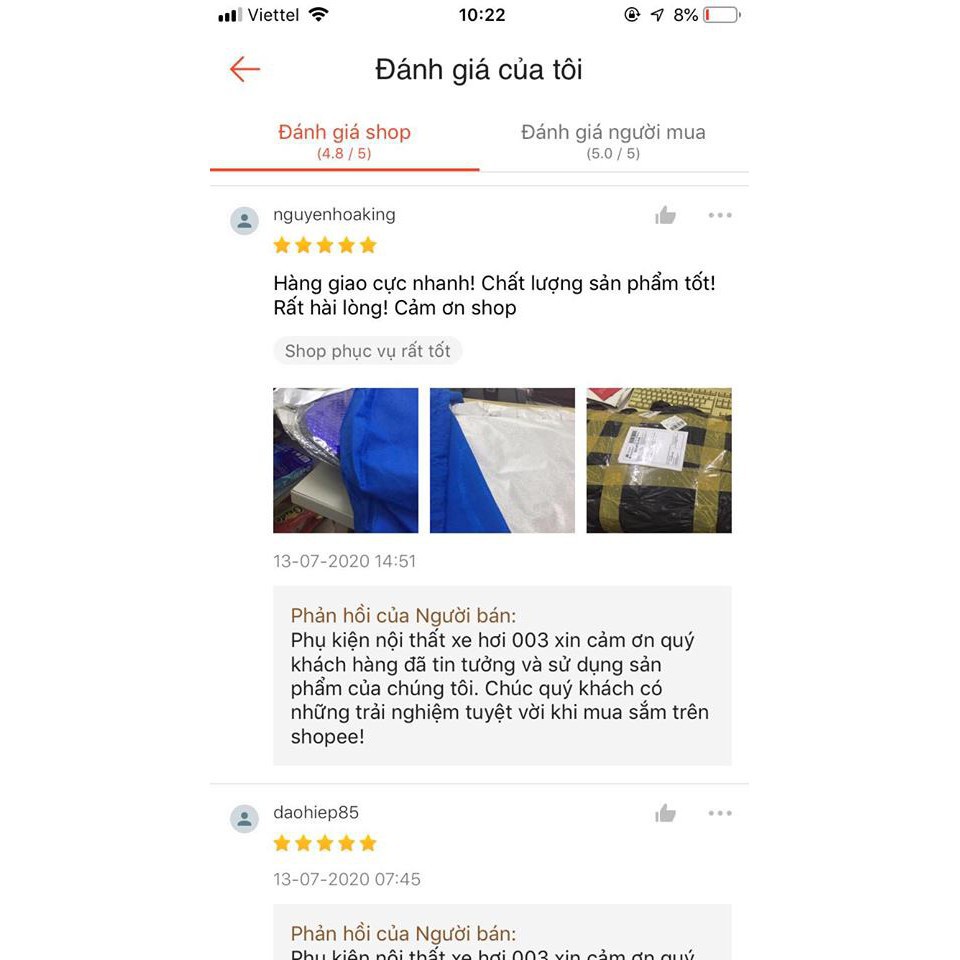View the third review photo of the package
The height and width of the screenshot is (960, 960).
pos(659,460)
